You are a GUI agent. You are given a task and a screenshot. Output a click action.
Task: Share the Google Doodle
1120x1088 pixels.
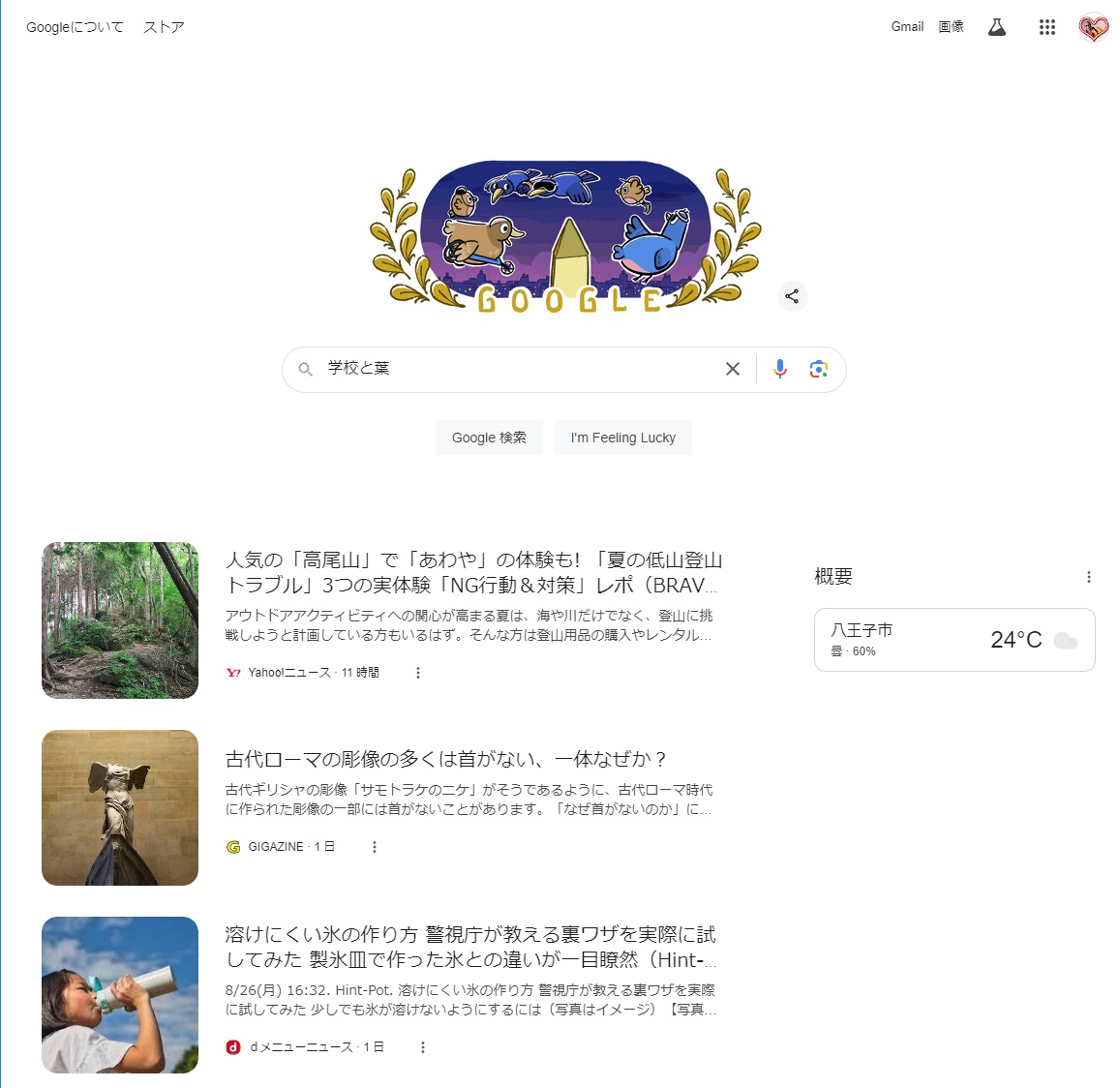pos(792,296)
